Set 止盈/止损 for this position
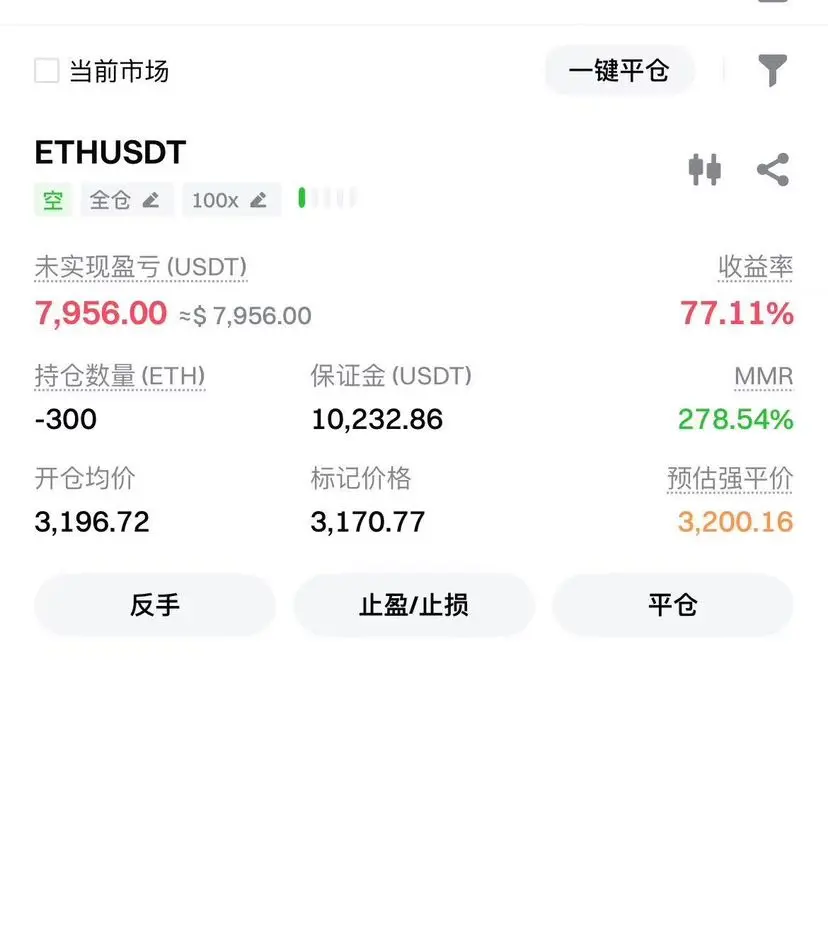828x928 pixels. click(x=414, y=605)
